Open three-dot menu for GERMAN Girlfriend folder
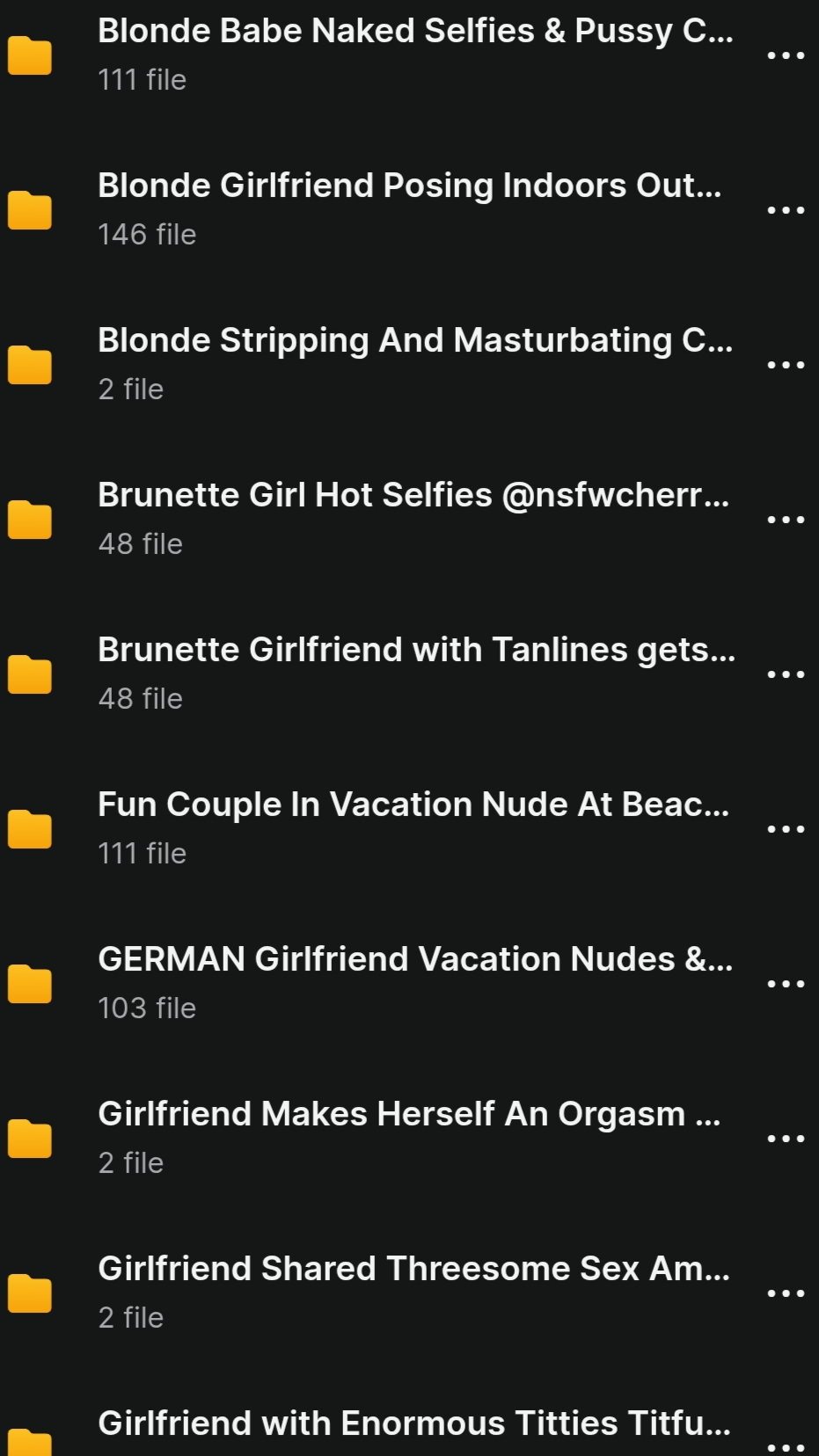 [786, 984]
